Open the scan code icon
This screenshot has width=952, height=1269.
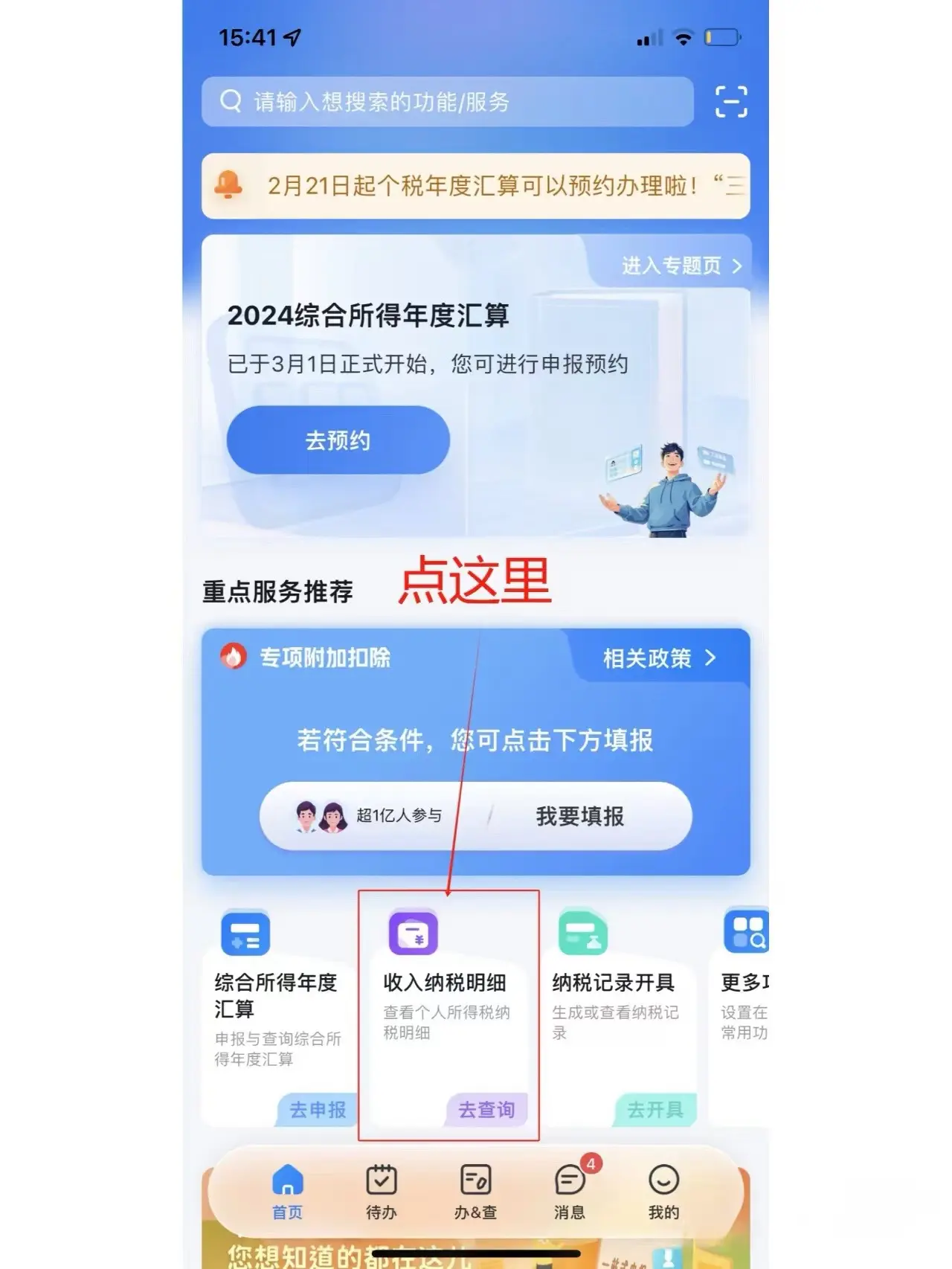730,102
